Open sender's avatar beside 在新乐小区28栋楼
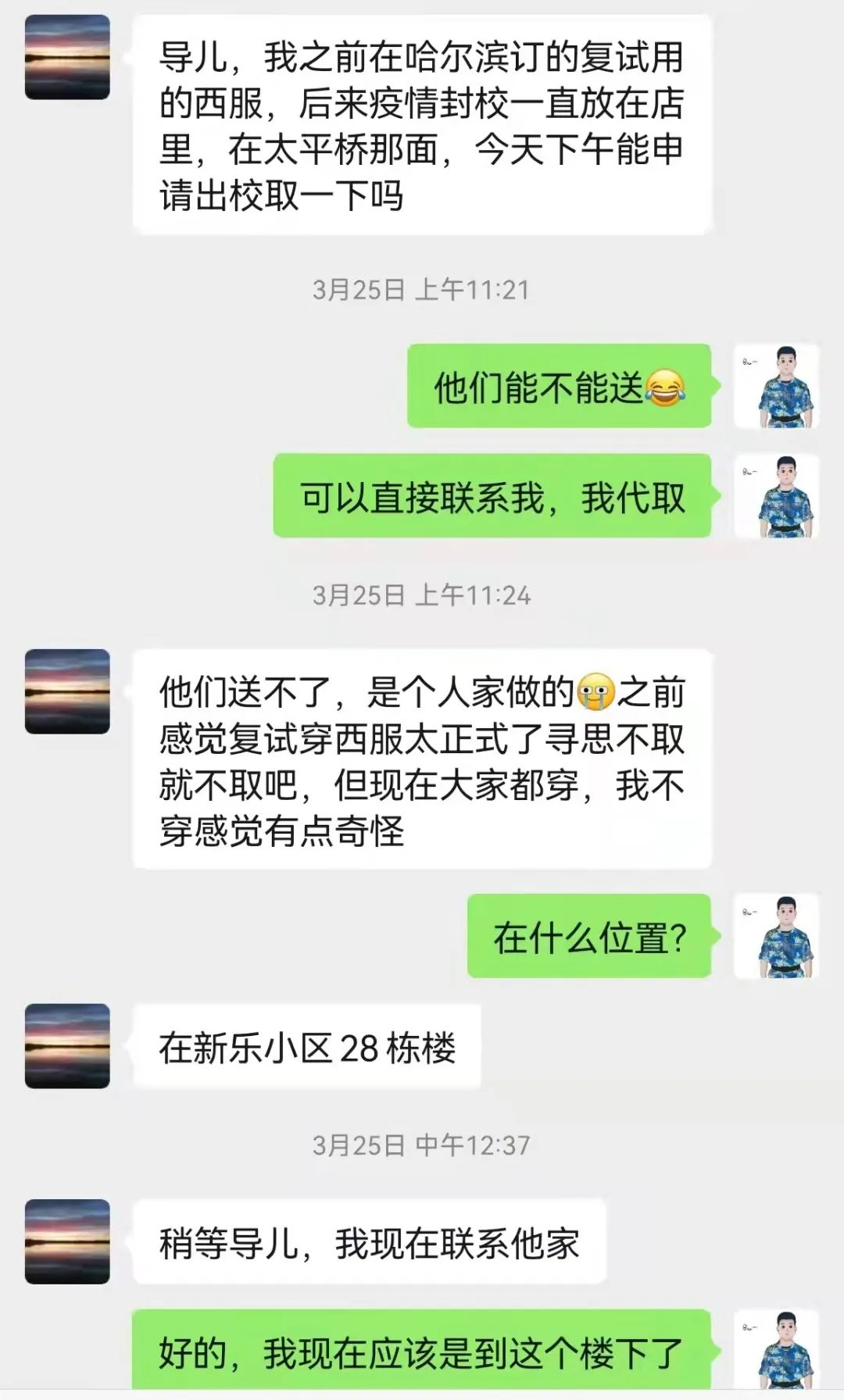The width and height of the screenshot is (844, 1400). (67, 1046)
